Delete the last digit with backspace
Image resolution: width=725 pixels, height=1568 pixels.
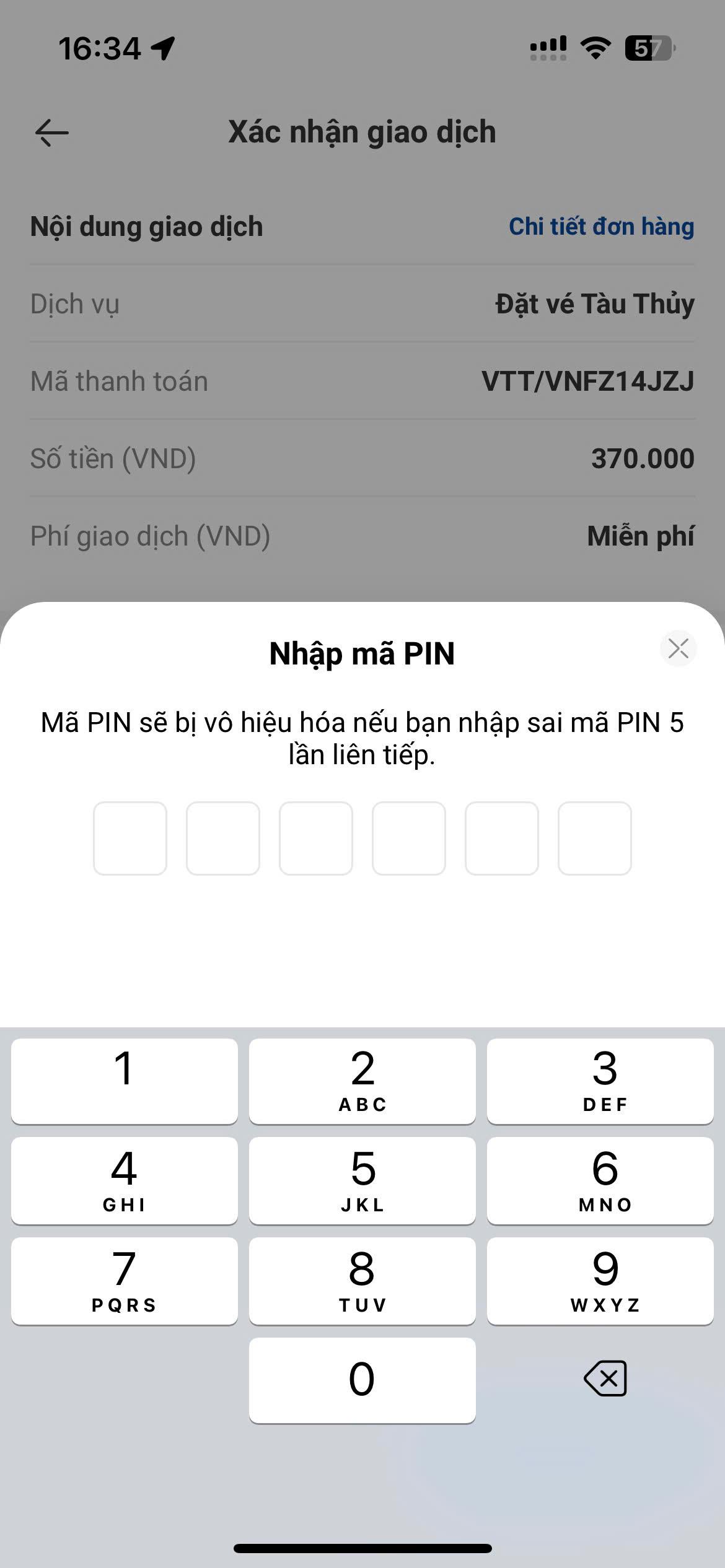(x=605, y=1379)
